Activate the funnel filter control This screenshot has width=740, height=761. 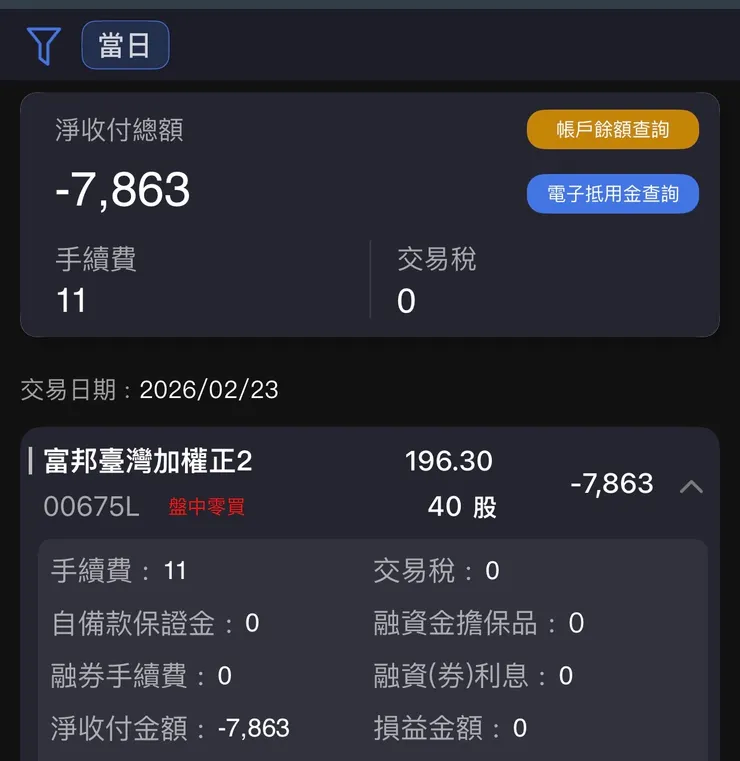[43, 44]
